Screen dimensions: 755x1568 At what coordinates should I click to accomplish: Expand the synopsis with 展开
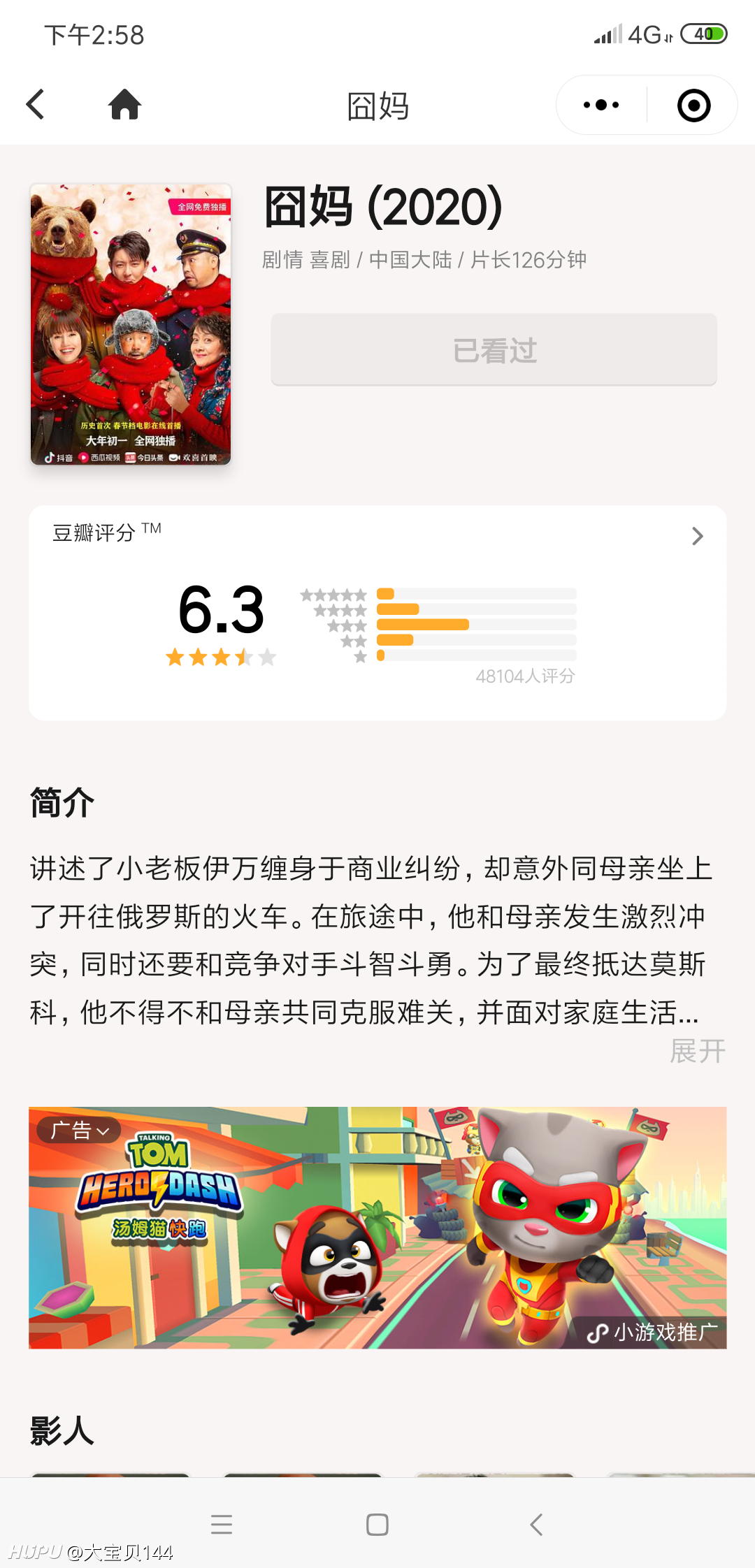click(698, 1051)
